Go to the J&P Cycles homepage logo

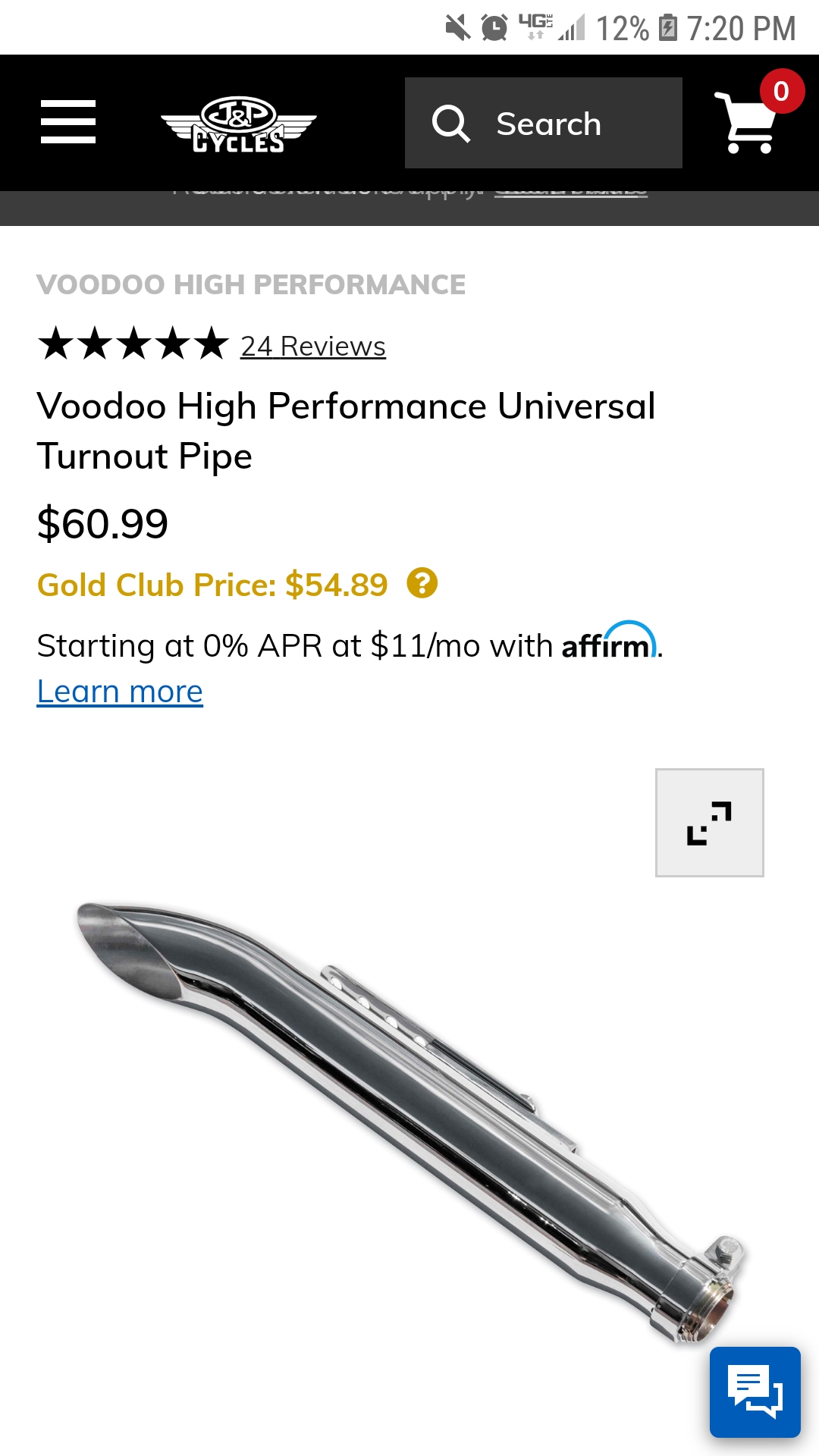click(238, 124)
